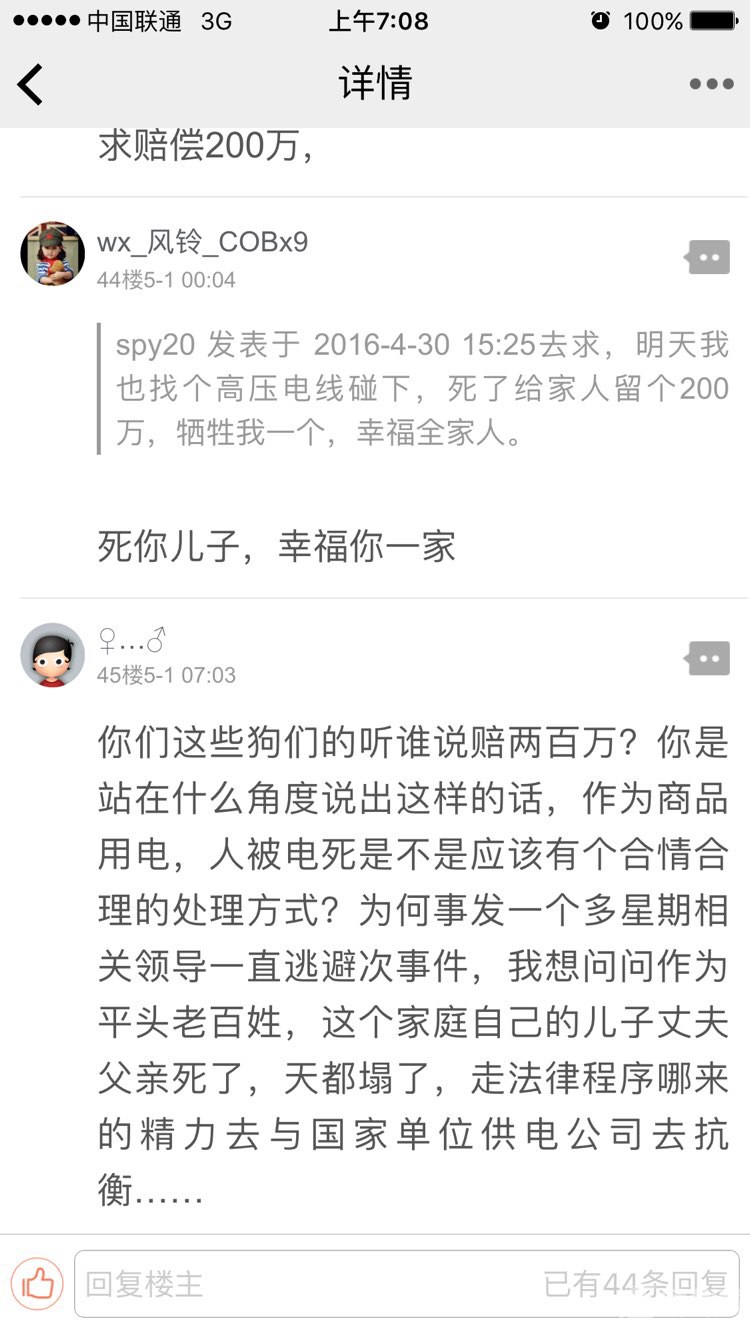Open the avatar of the floor 45 commenter

[x=52, y=655]
